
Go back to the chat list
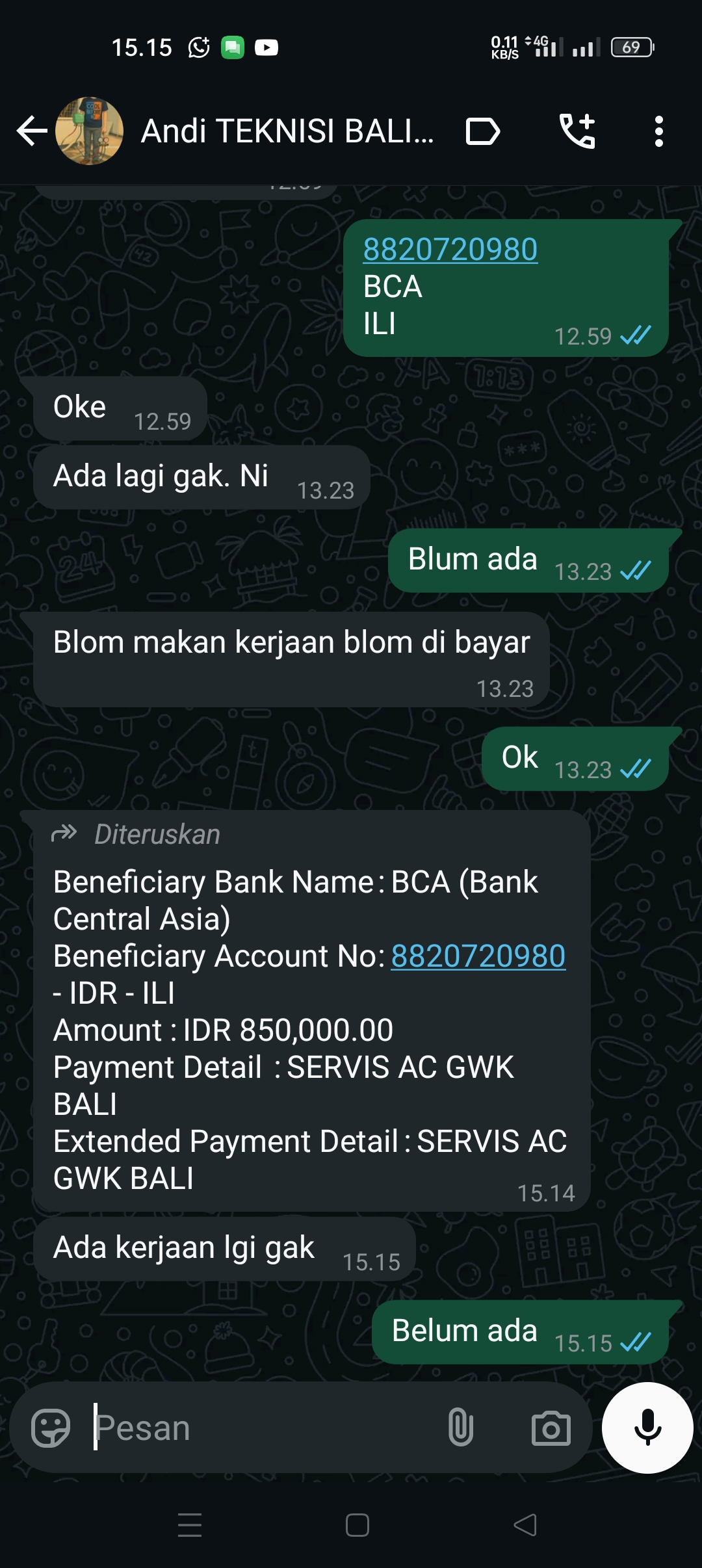[x=31, y=131]
